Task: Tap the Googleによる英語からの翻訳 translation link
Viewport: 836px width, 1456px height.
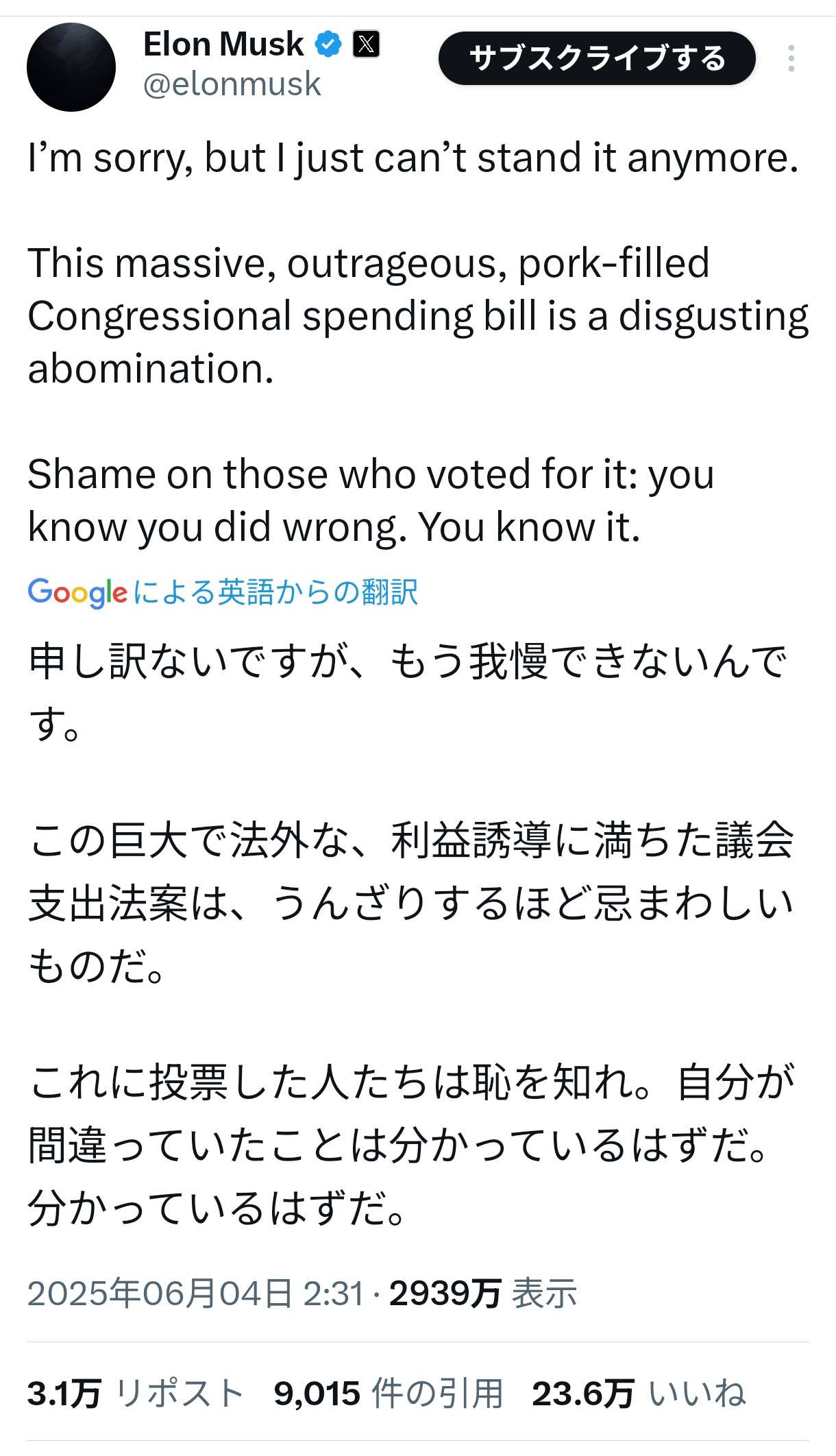Action: pos(223,592)
